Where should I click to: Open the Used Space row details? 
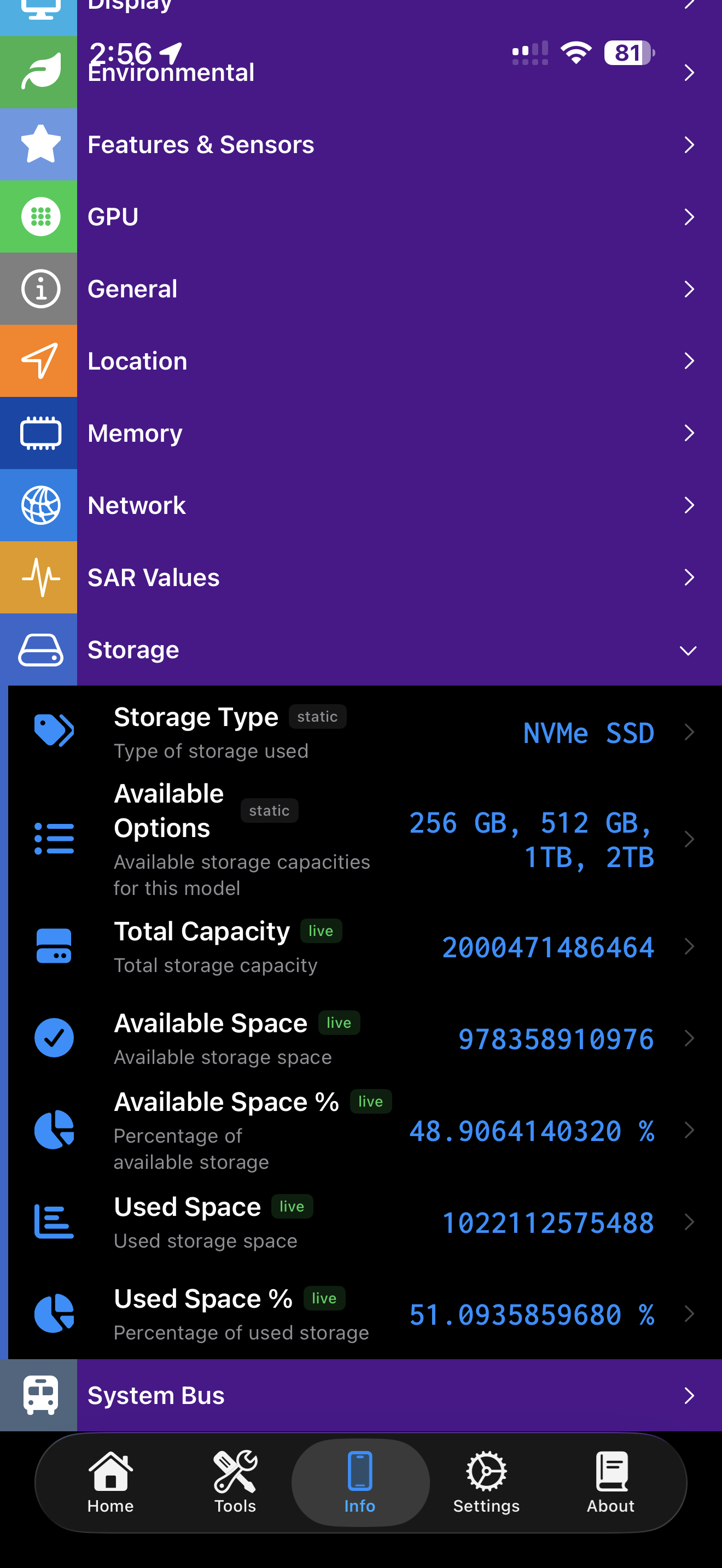689,1222
